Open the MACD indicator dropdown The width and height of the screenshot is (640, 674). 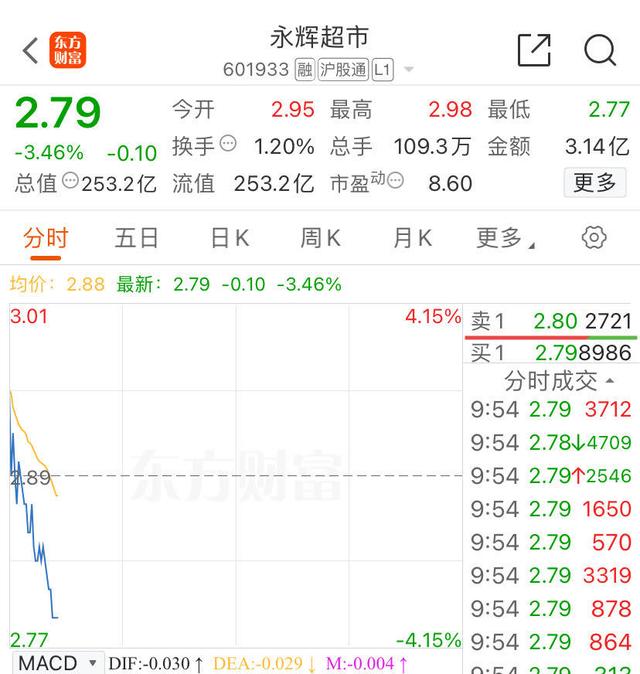tap(59, 663)
